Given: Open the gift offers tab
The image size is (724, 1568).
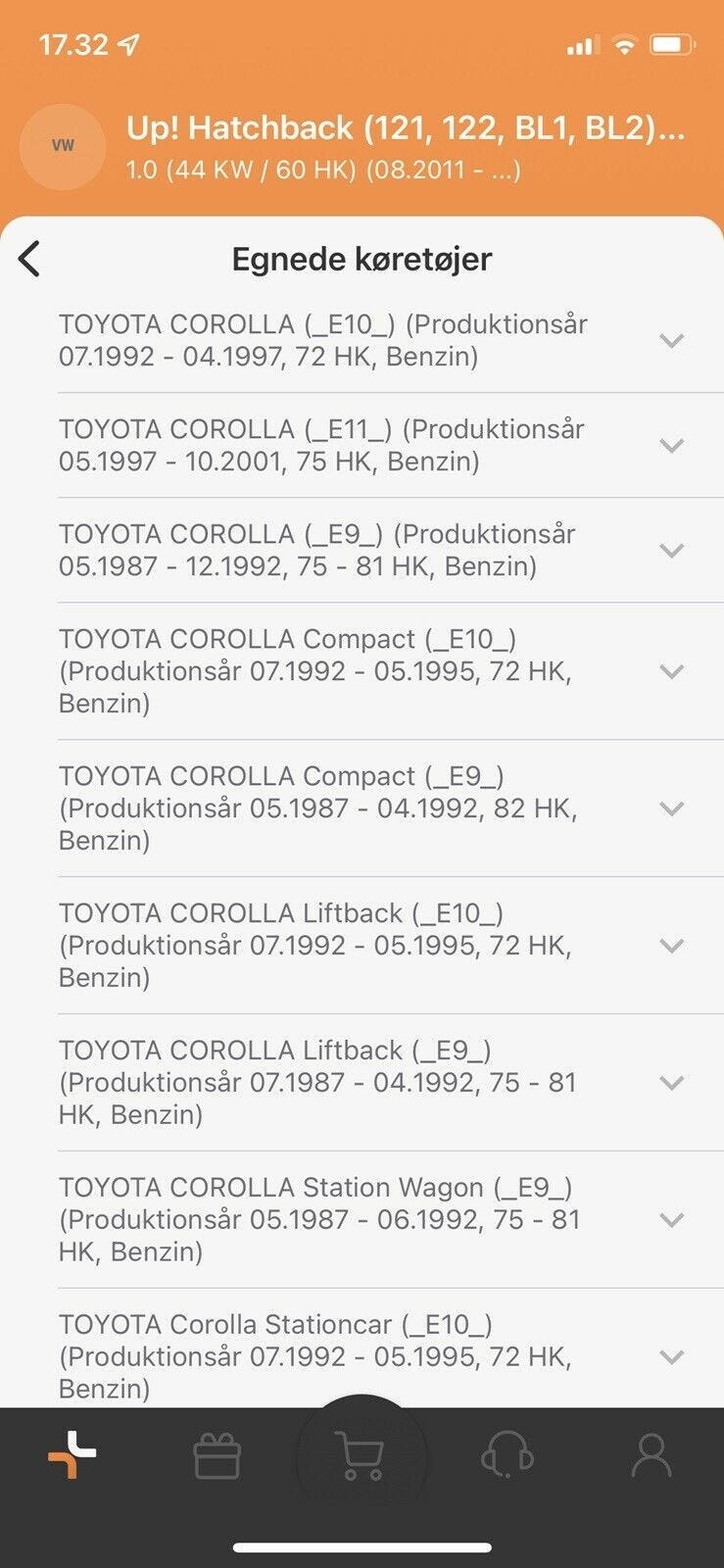Looking at the screenshot, I should 217,1456.
